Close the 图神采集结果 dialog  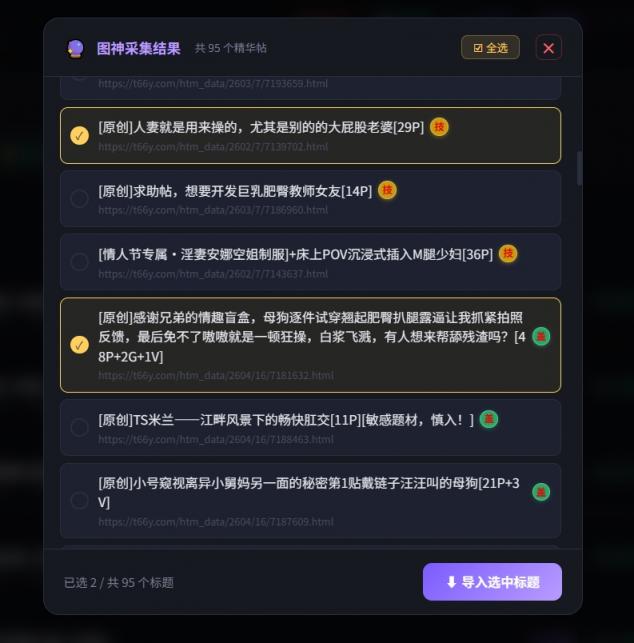pyautogui.click(x=548, y=48)
